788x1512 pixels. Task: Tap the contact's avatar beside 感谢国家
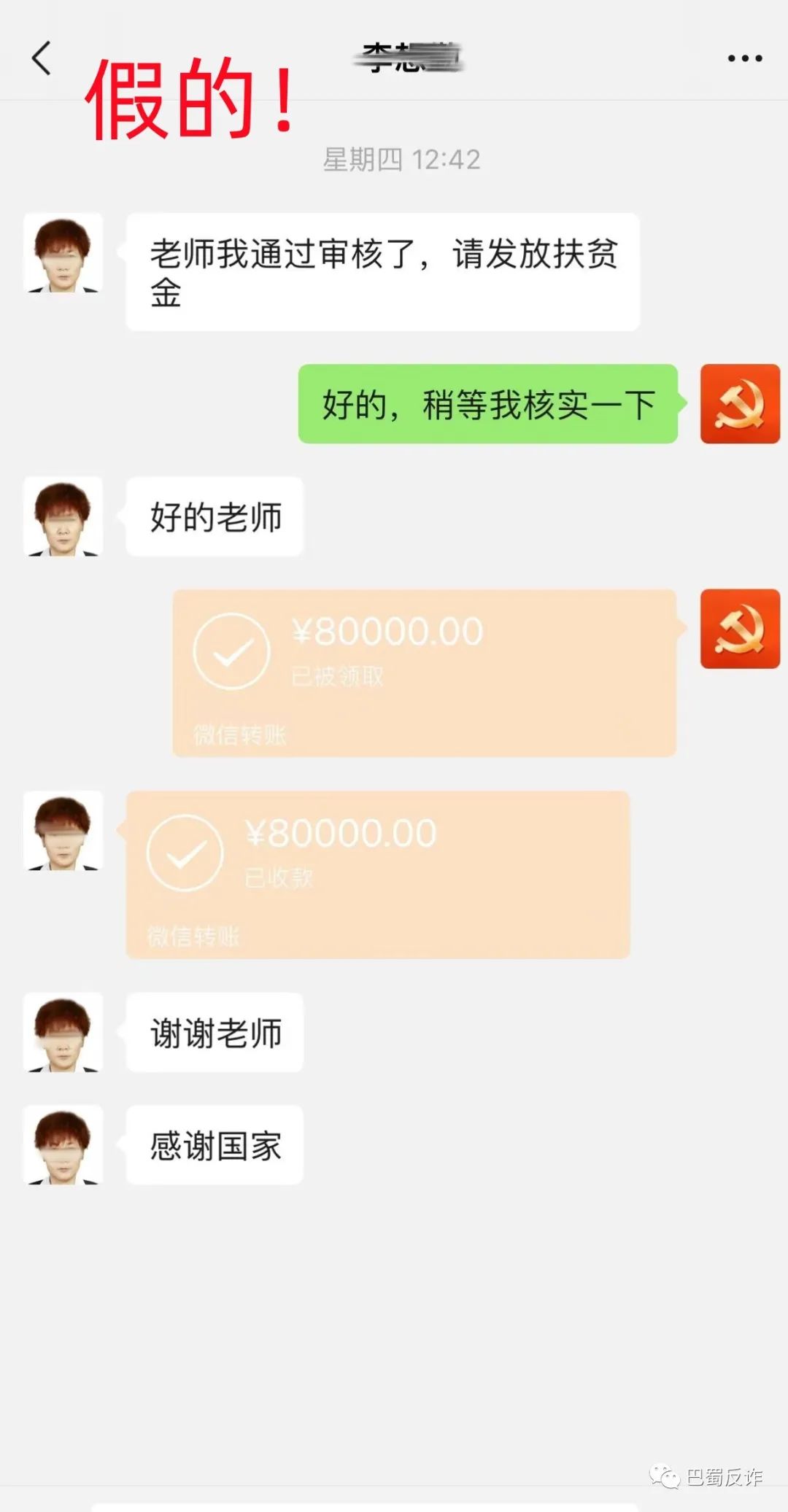[x=63, y=1144]
